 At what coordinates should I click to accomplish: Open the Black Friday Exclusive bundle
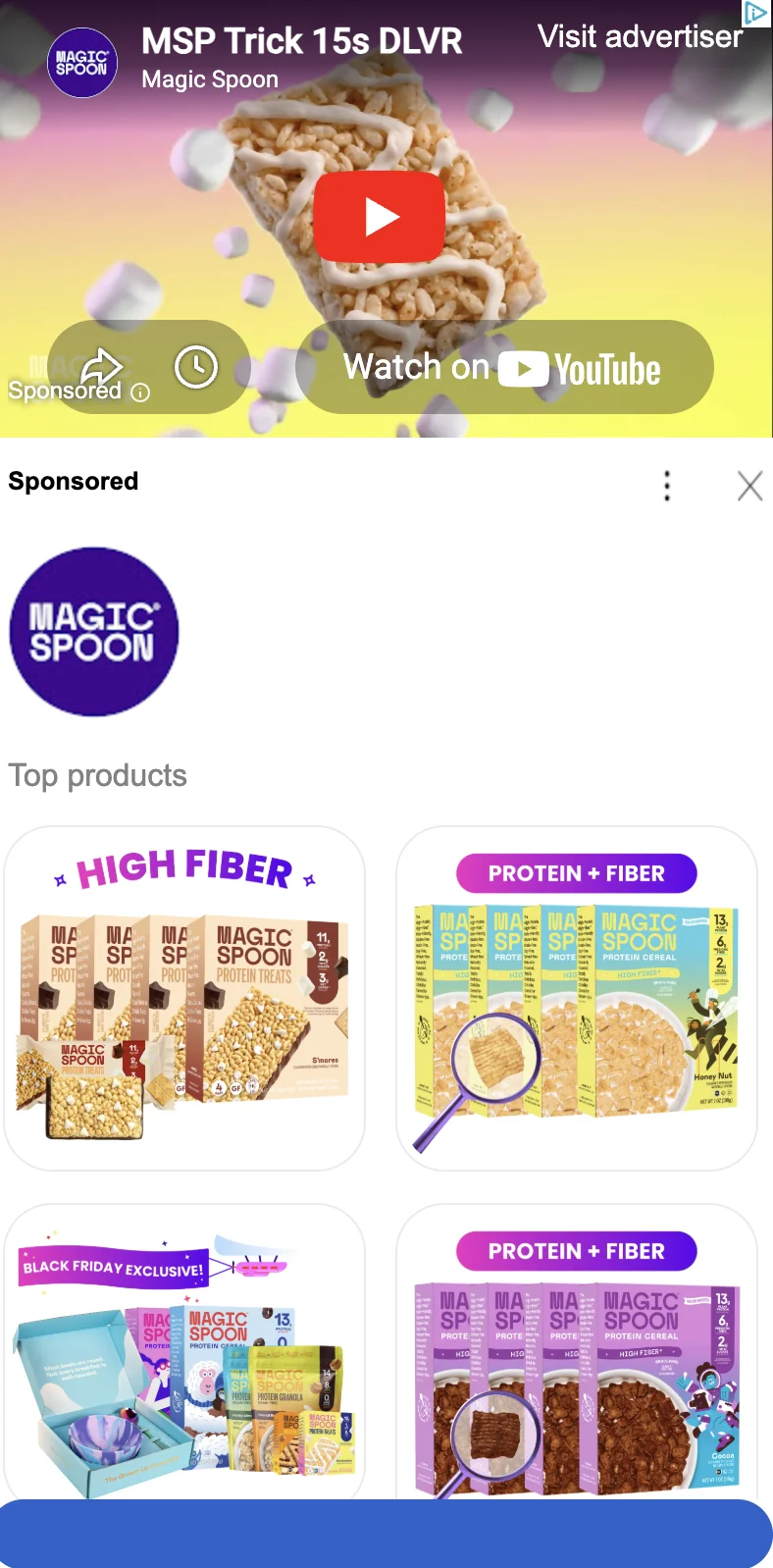click(182, 1354)
